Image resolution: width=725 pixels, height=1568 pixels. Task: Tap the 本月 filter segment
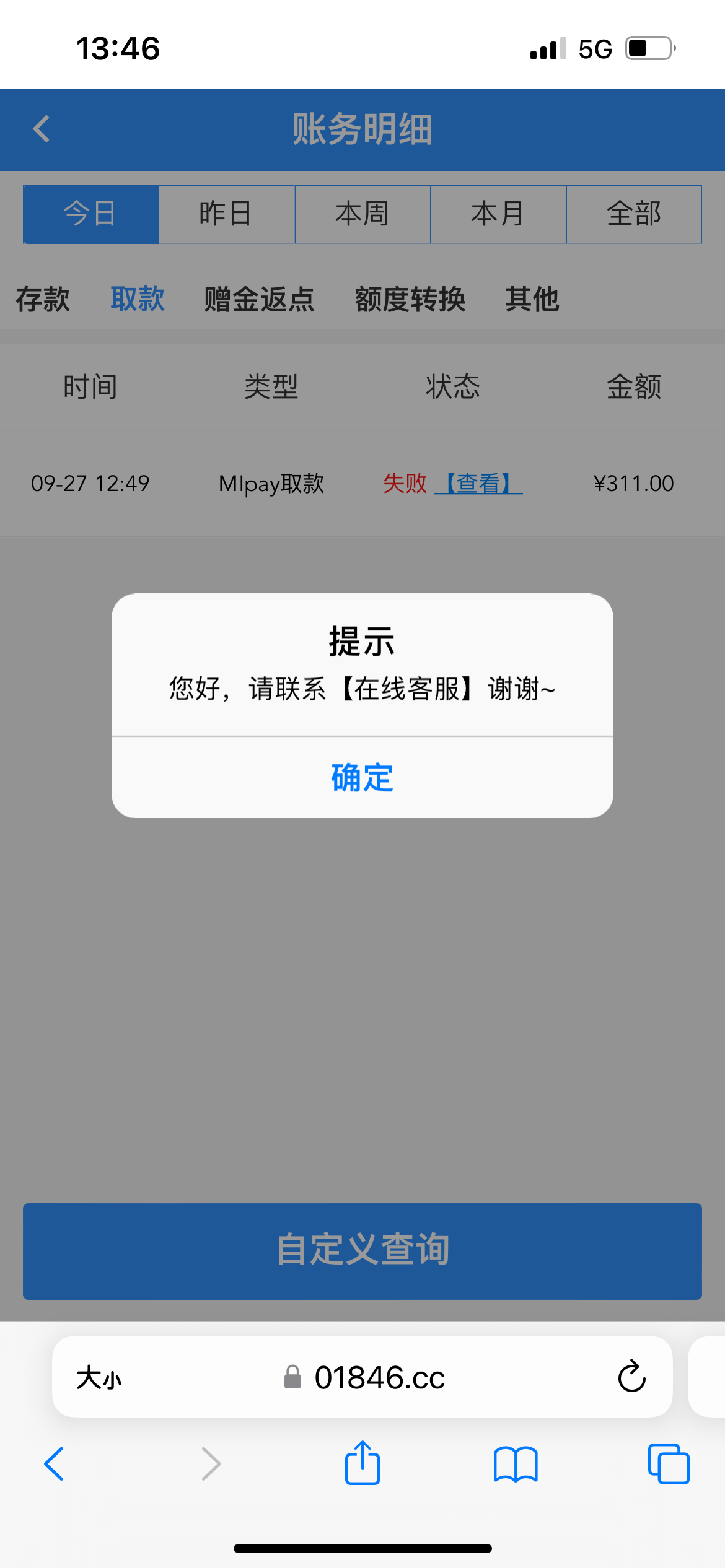click(x=499, y=214)
